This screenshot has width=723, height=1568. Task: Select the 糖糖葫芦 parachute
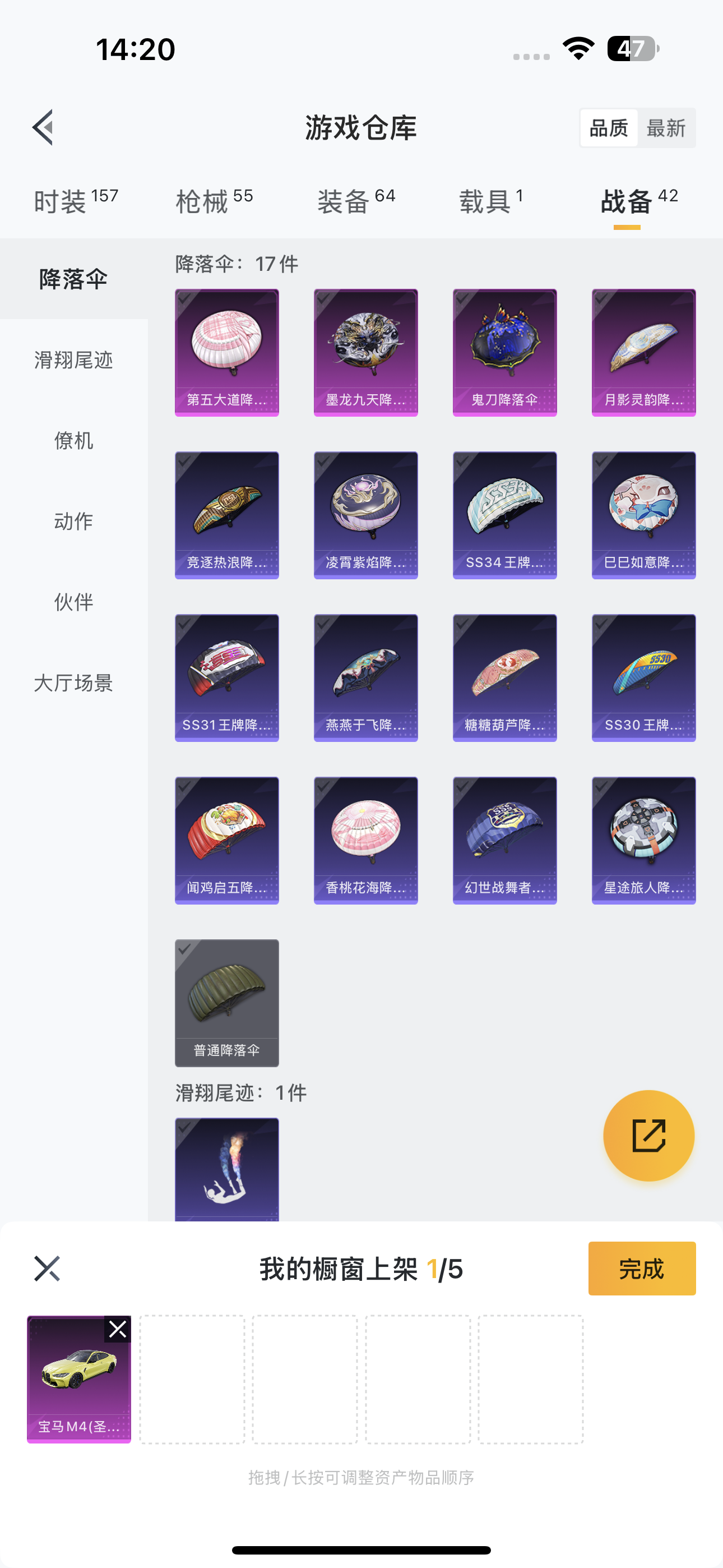504,677
